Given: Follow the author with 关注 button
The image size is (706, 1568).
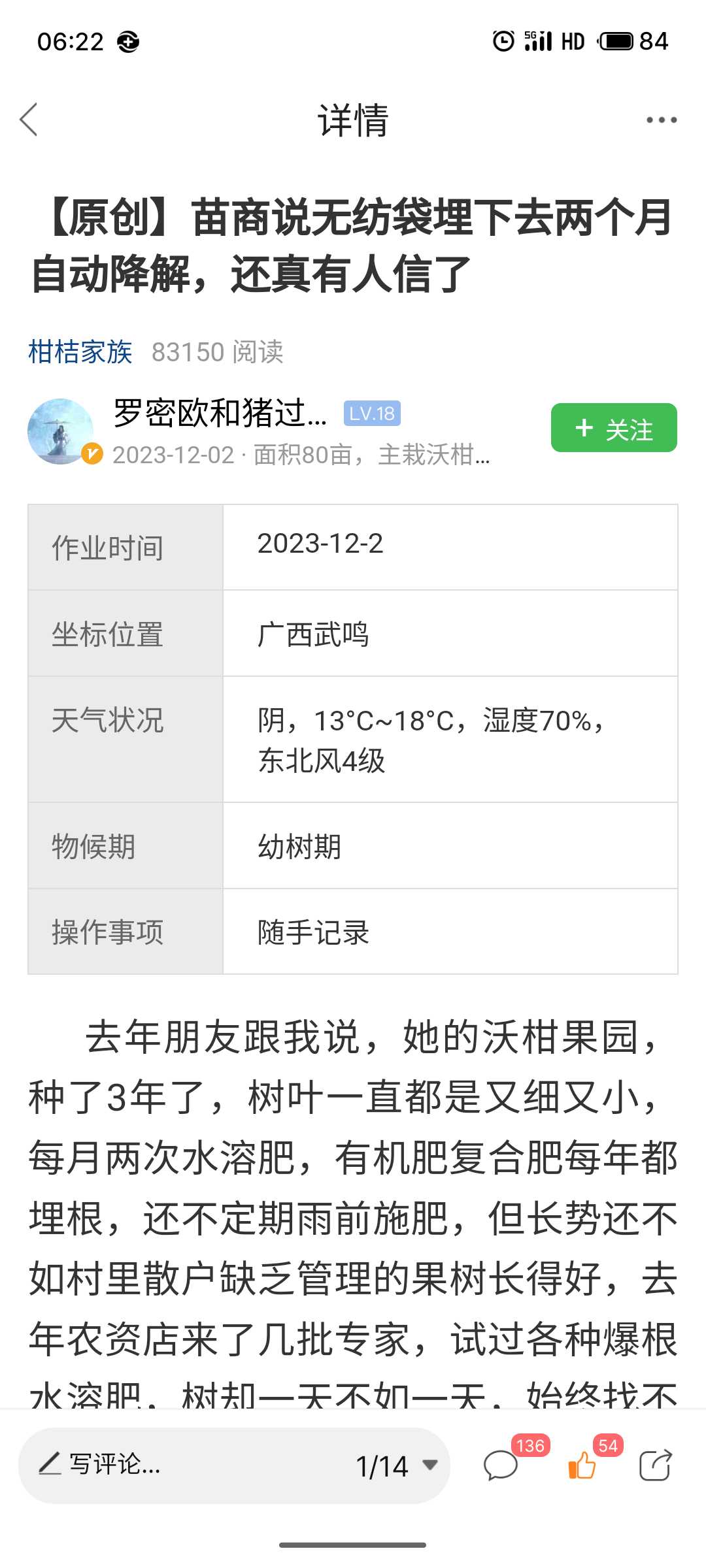Looking at the screenshot, I should [614, 428].
